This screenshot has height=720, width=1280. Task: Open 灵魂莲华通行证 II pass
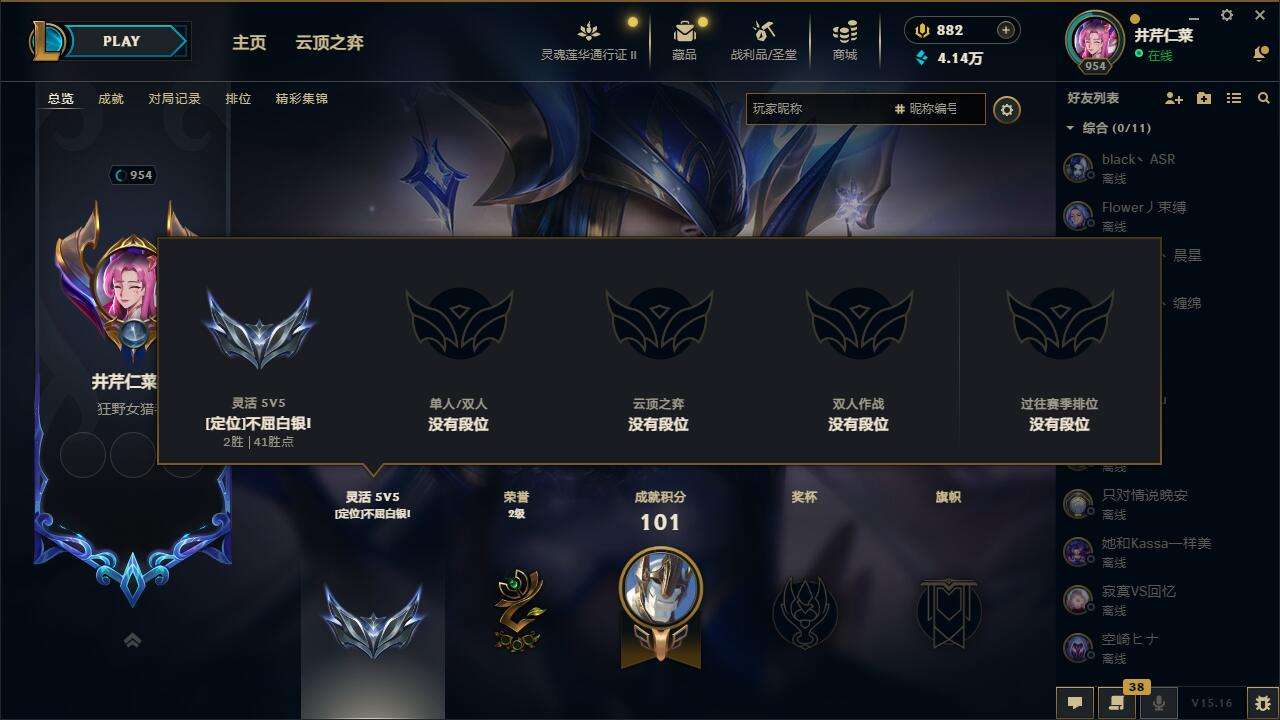click(589, 40)
